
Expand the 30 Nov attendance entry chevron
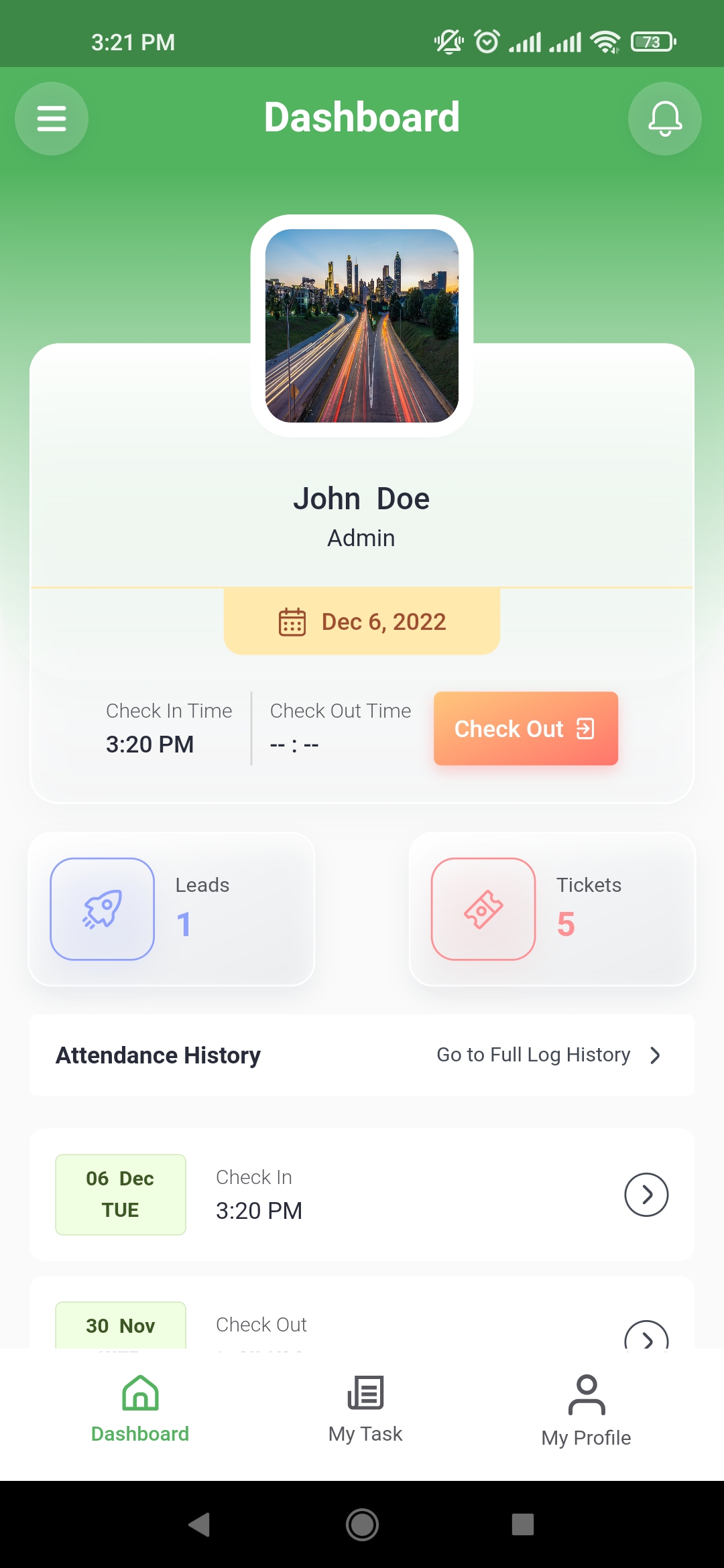(646, 1340)
